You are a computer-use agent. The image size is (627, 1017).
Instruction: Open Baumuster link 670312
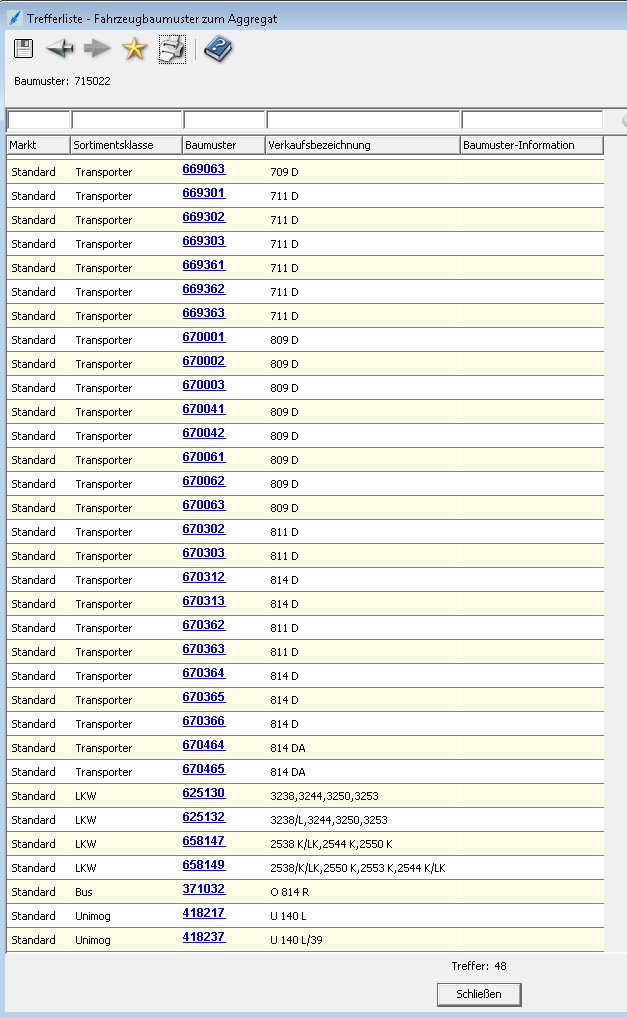[204, 577]
